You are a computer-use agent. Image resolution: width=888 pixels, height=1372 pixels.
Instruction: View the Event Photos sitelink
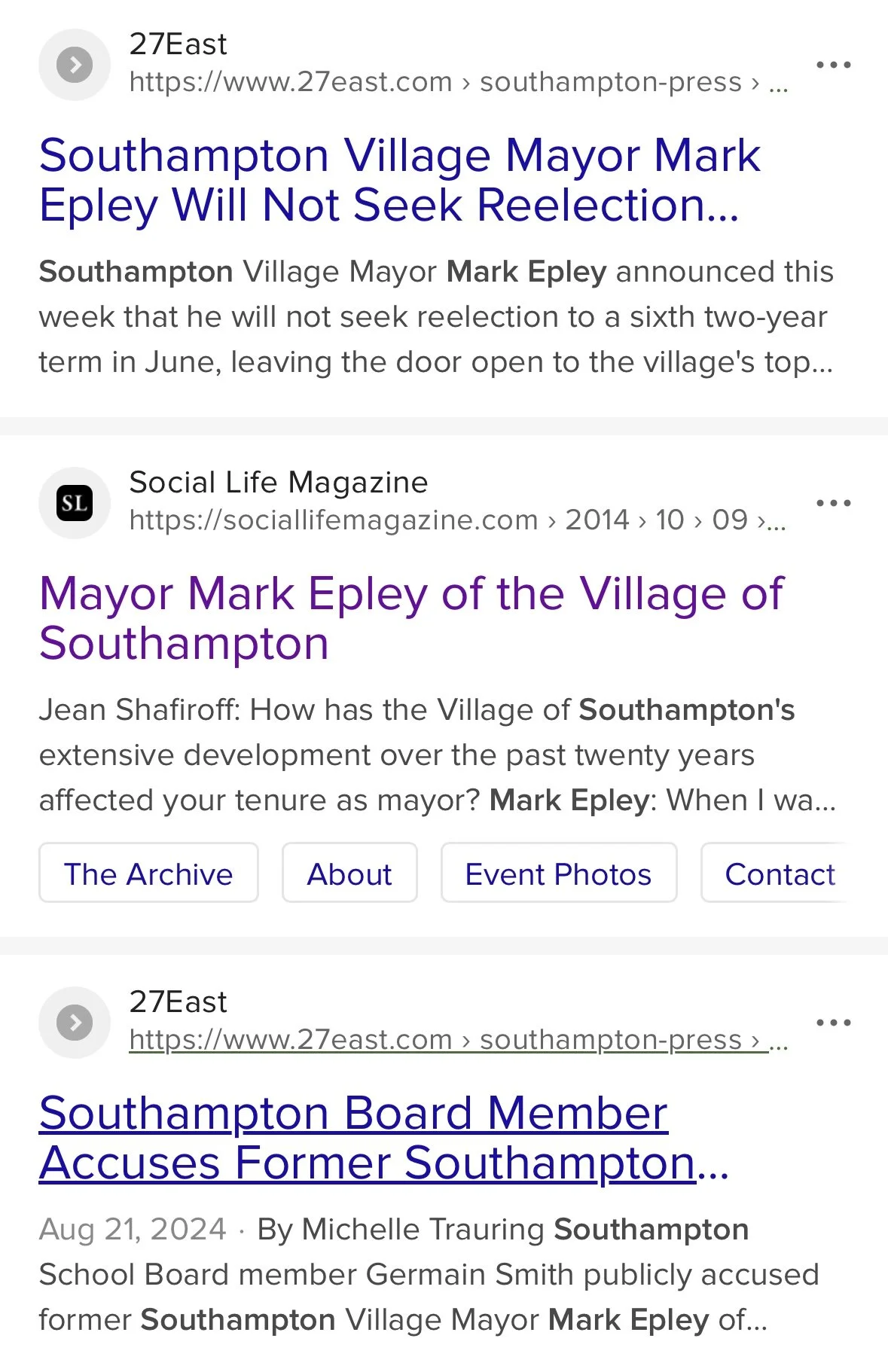tap(558, 874)
